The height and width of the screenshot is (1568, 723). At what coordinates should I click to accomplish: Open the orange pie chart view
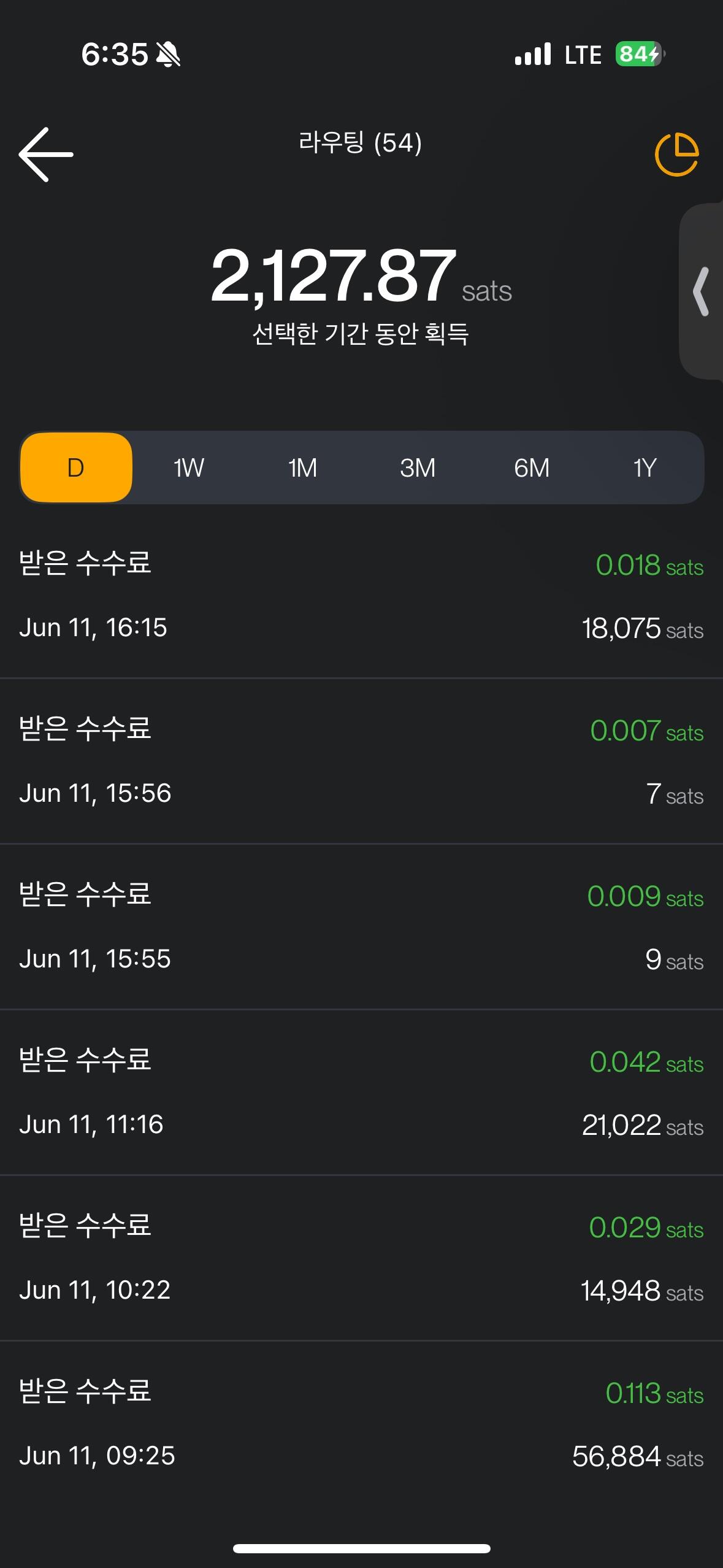[x=677, y=154]
